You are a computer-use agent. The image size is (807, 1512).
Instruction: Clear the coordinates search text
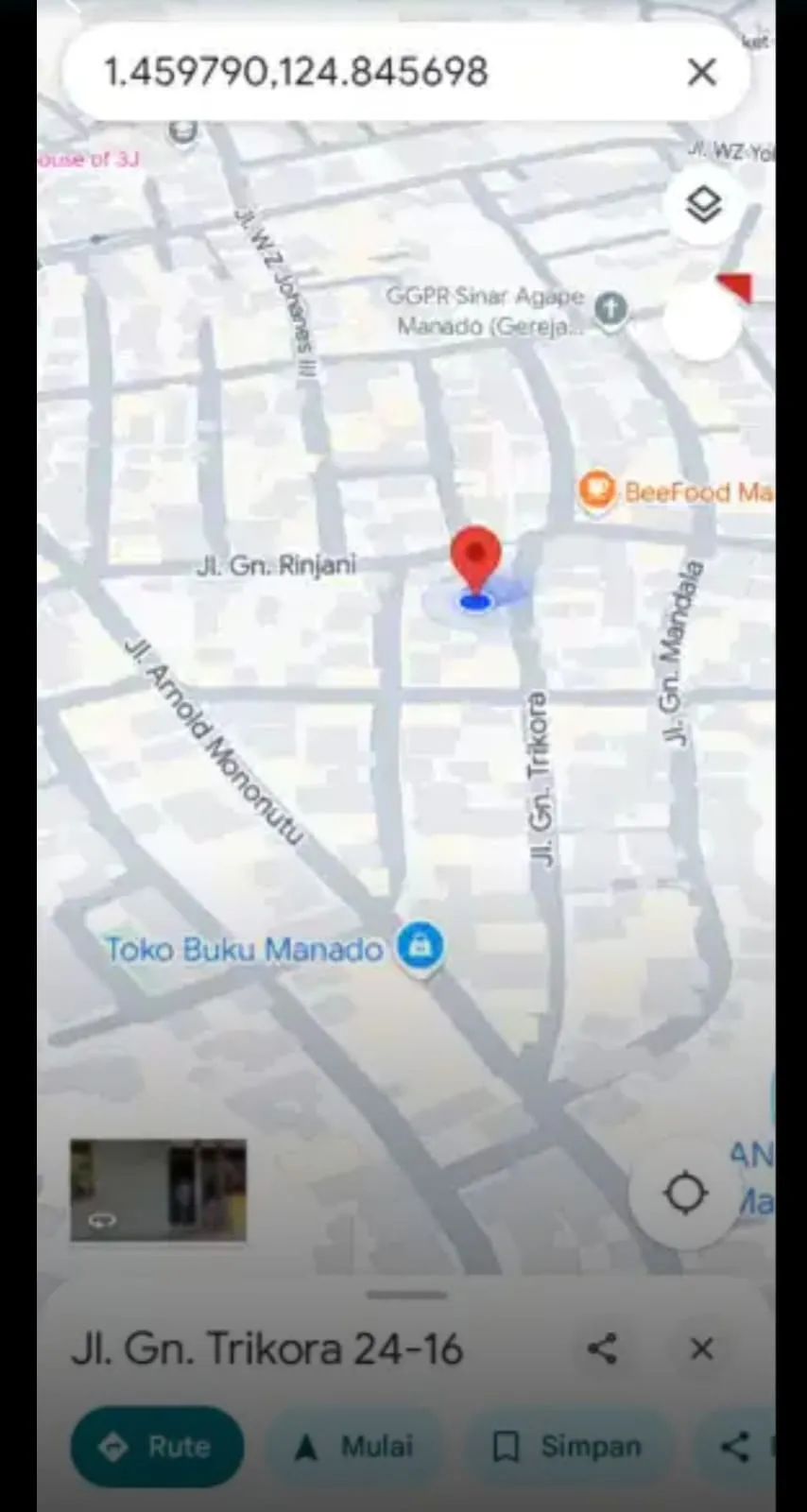click(701, 72)
